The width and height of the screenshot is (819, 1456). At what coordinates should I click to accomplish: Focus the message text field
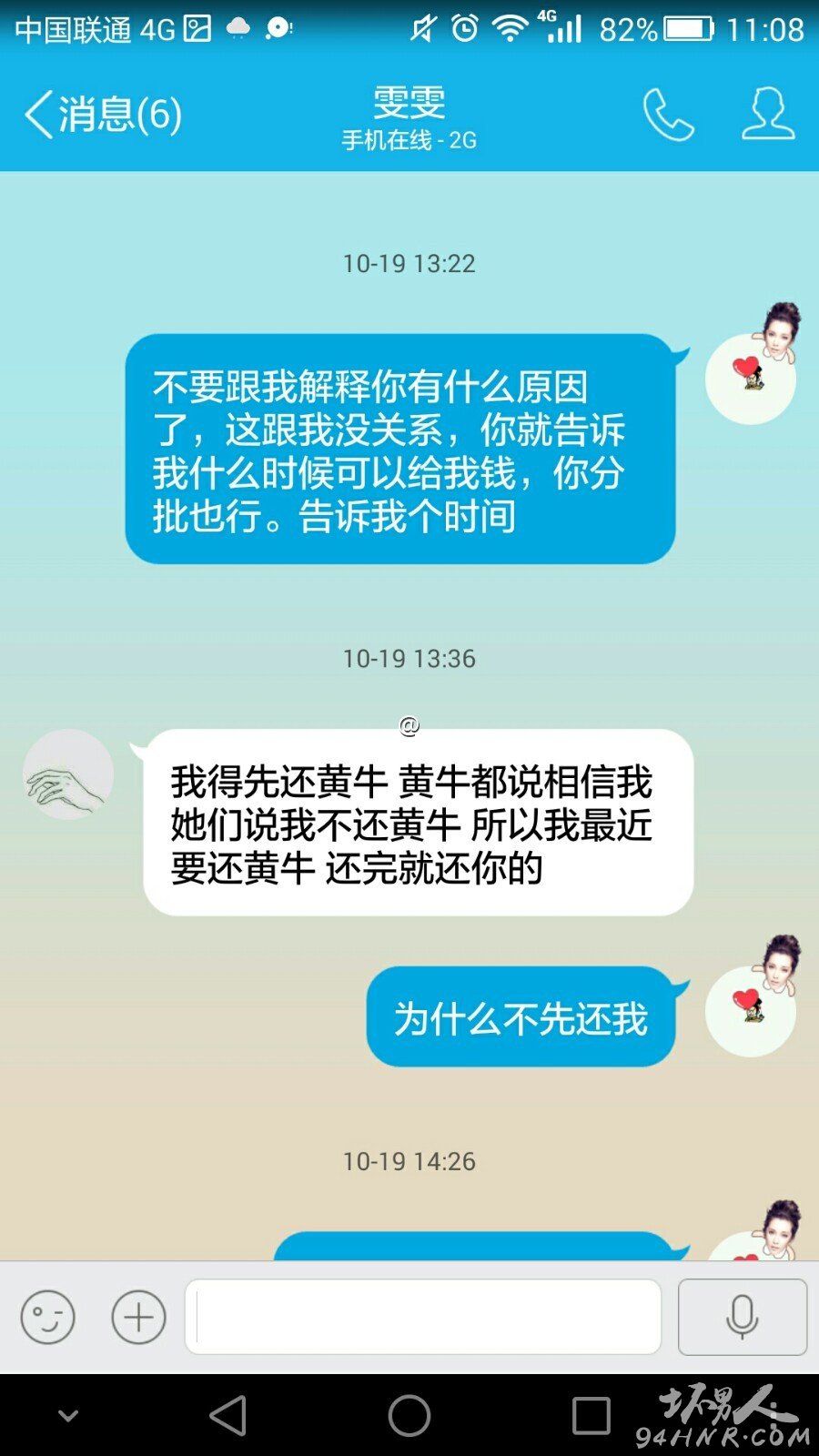[423, 1317]
